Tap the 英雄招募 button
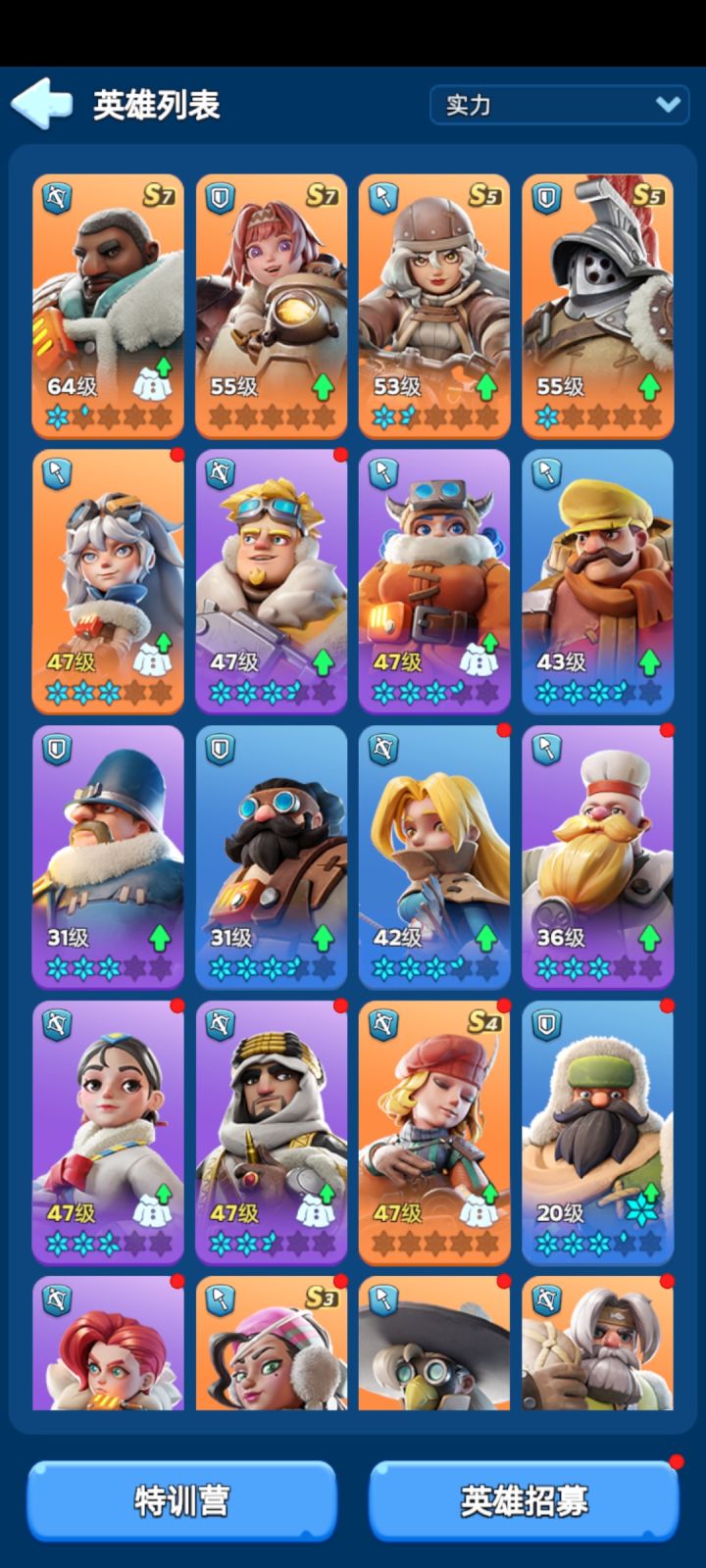 tap(523, 1499)
